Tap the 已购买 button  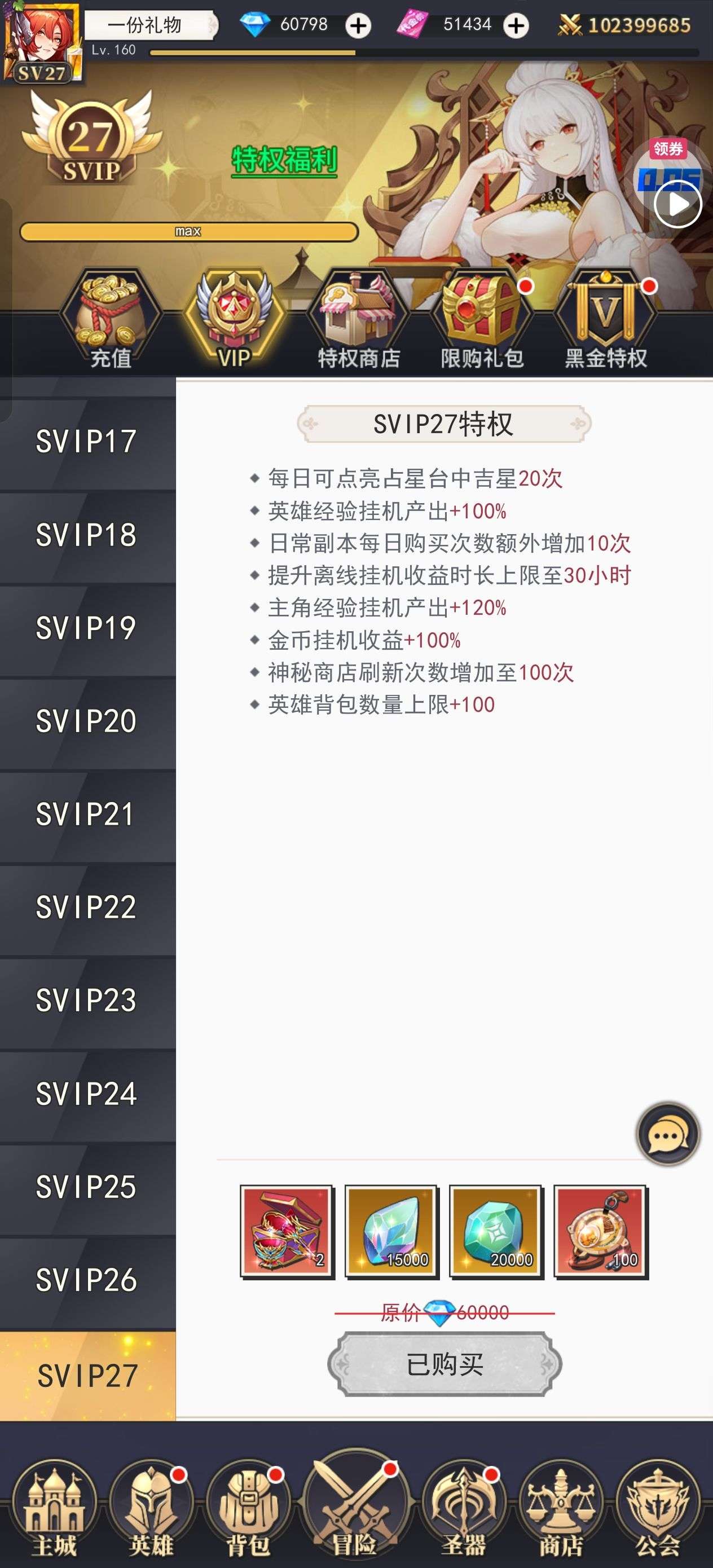tap(444, 1364)
